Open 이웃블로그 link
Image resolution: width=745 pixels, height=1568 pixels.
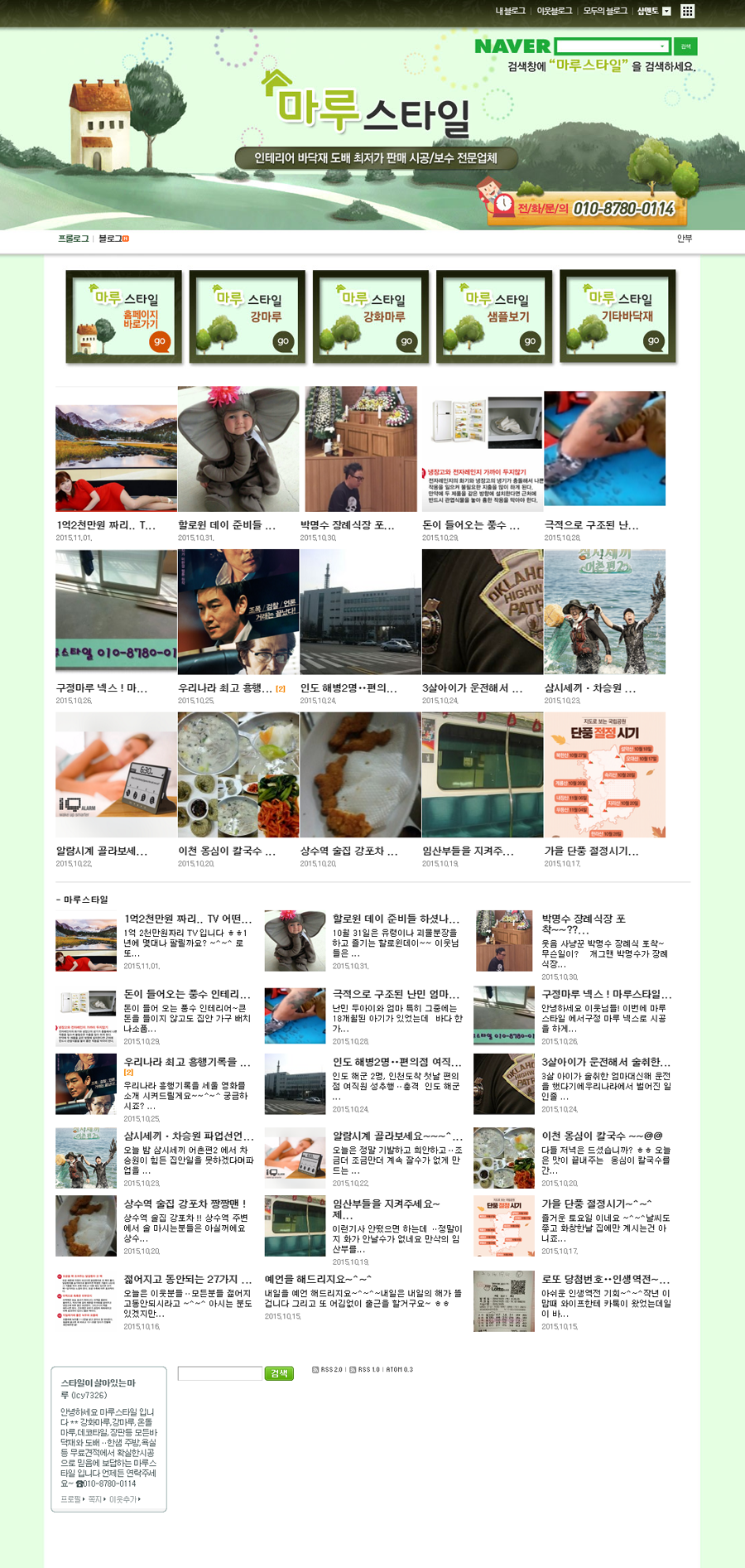(x=554, y=11)
